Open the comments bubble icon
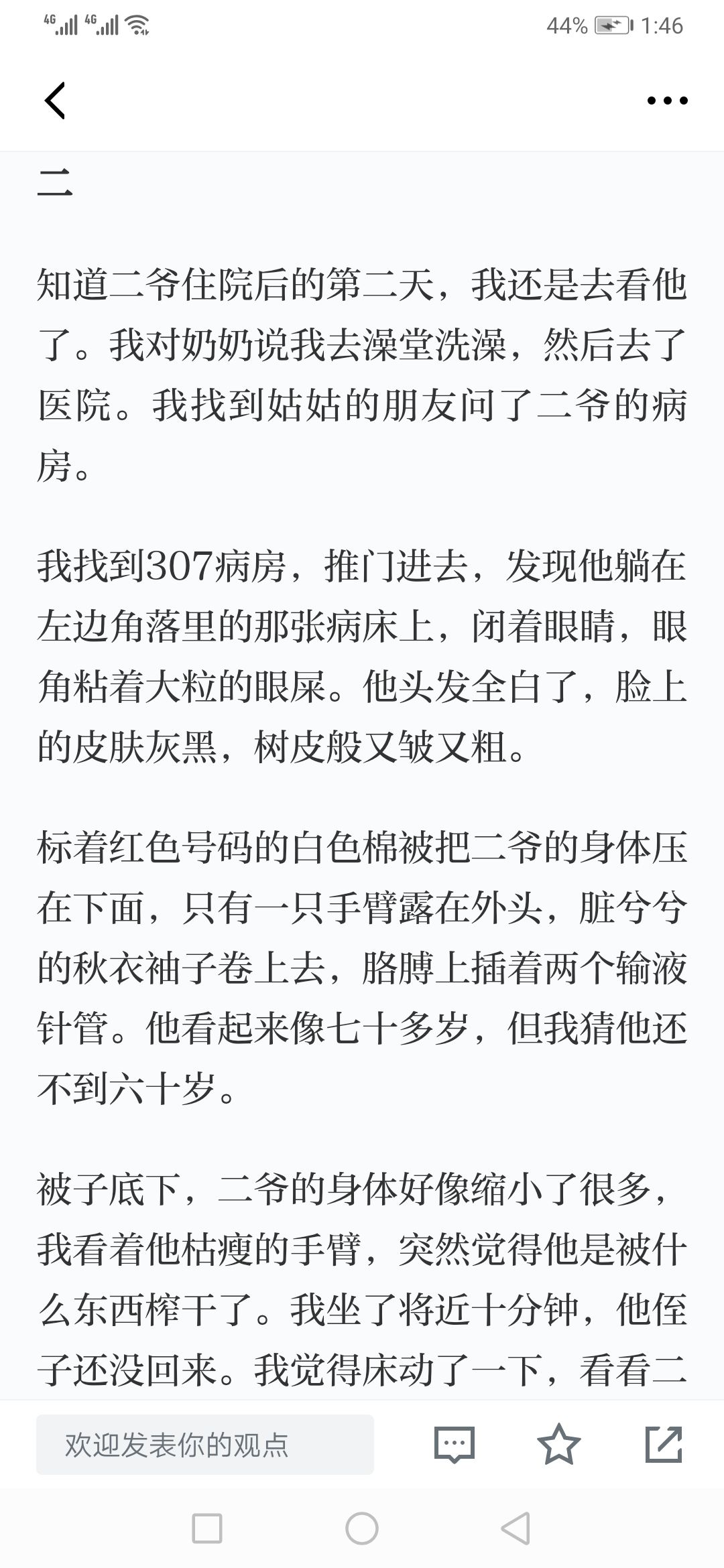Viewport: 724px width, 1568px height. click(455, 1445)
